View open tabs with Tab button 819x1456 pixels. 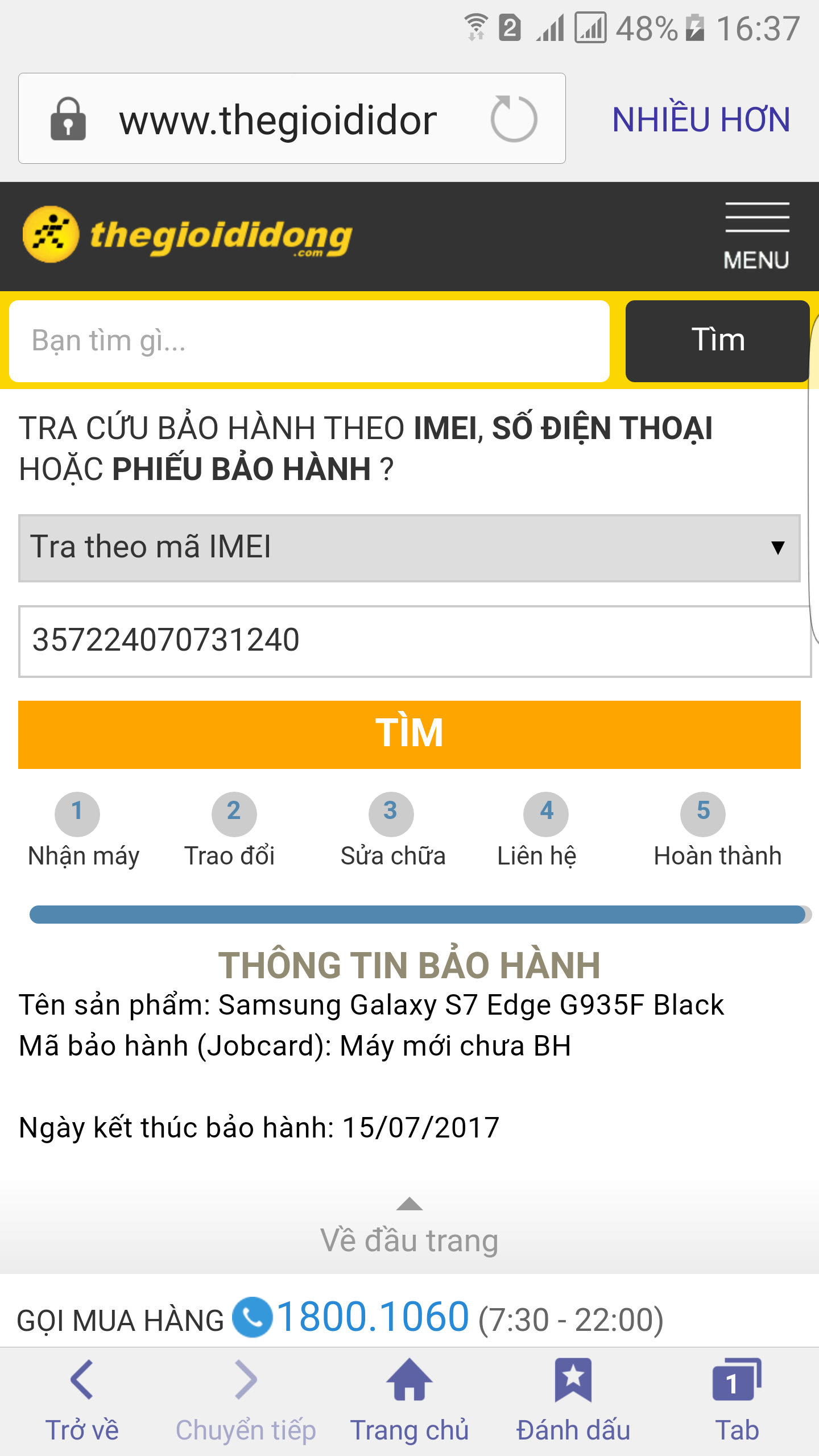tap(737, 1402)
